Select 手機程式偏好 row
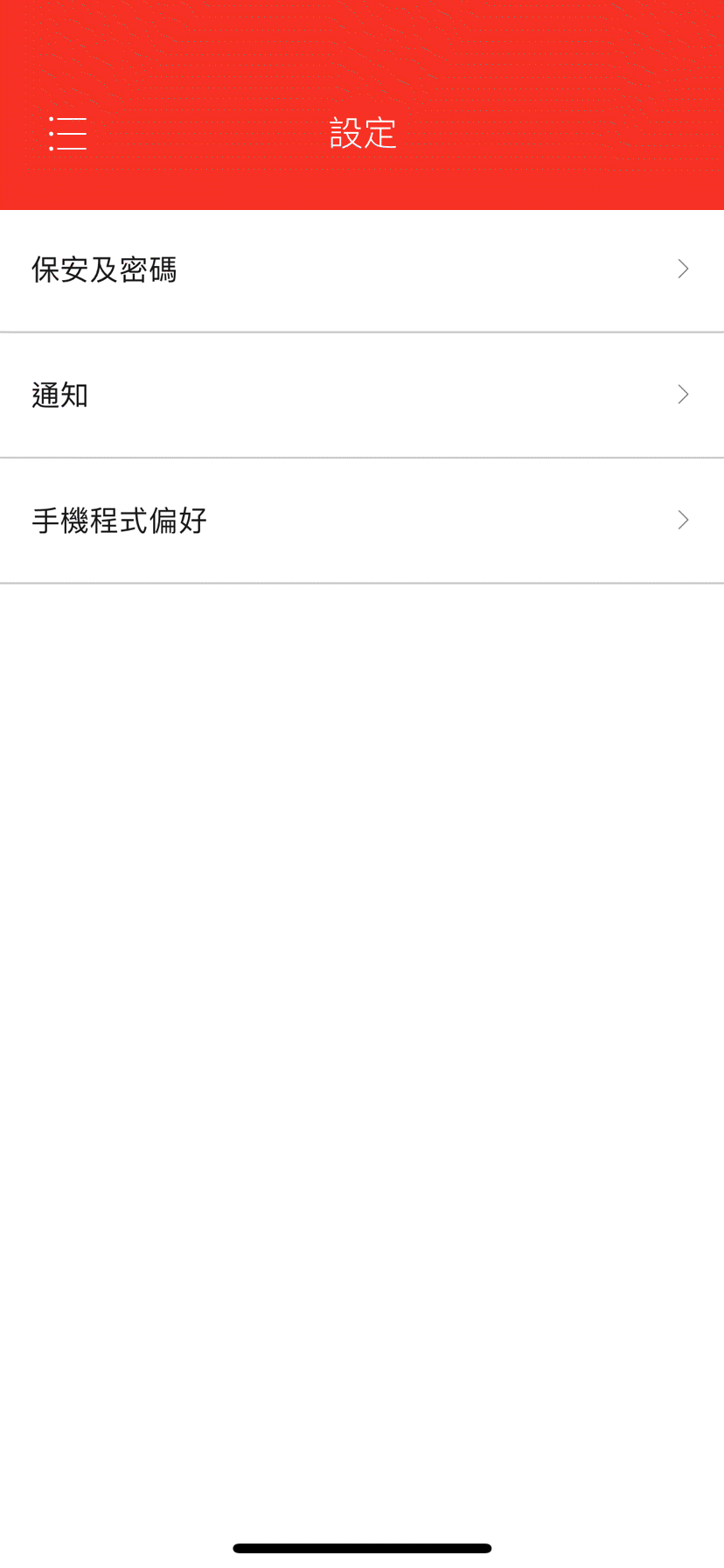This screenshot has width=724, height=1568. coord(362,521)
